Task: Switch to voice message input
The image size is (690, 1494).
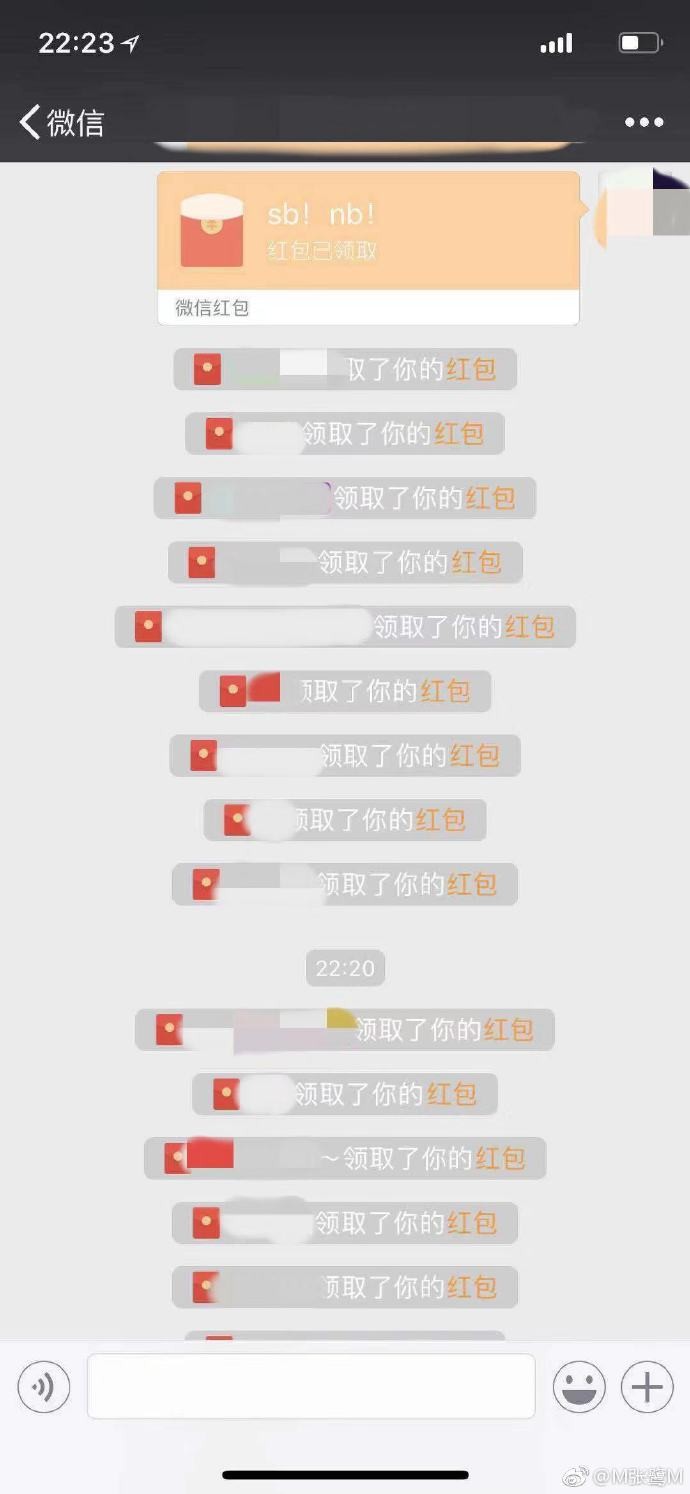Action: [44, 1386]
